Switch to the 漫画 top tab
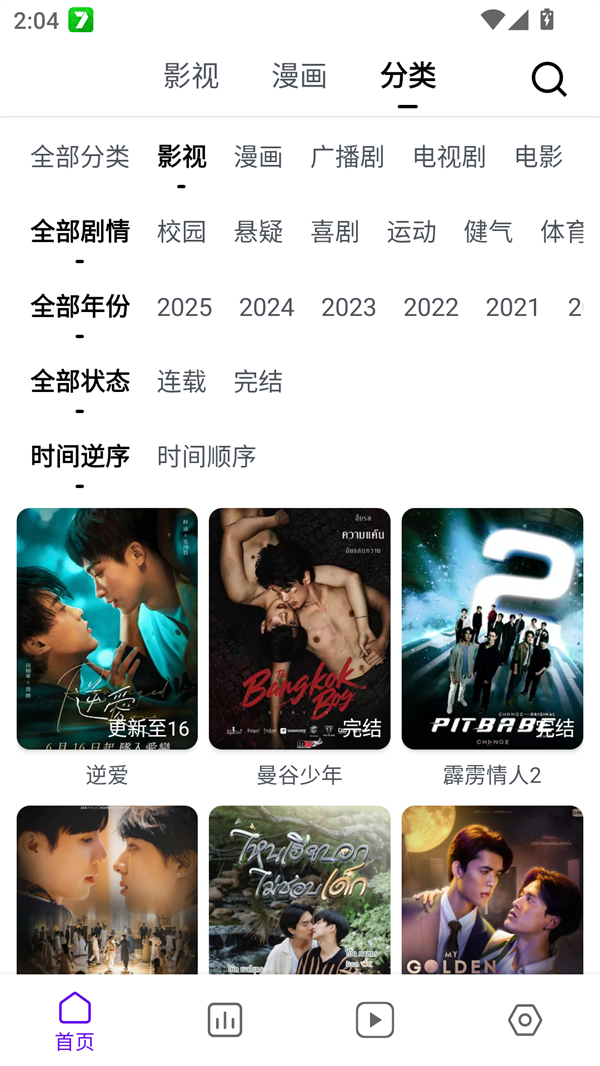600x1066 pixels. pyautogui.click(x=299, y=76)
